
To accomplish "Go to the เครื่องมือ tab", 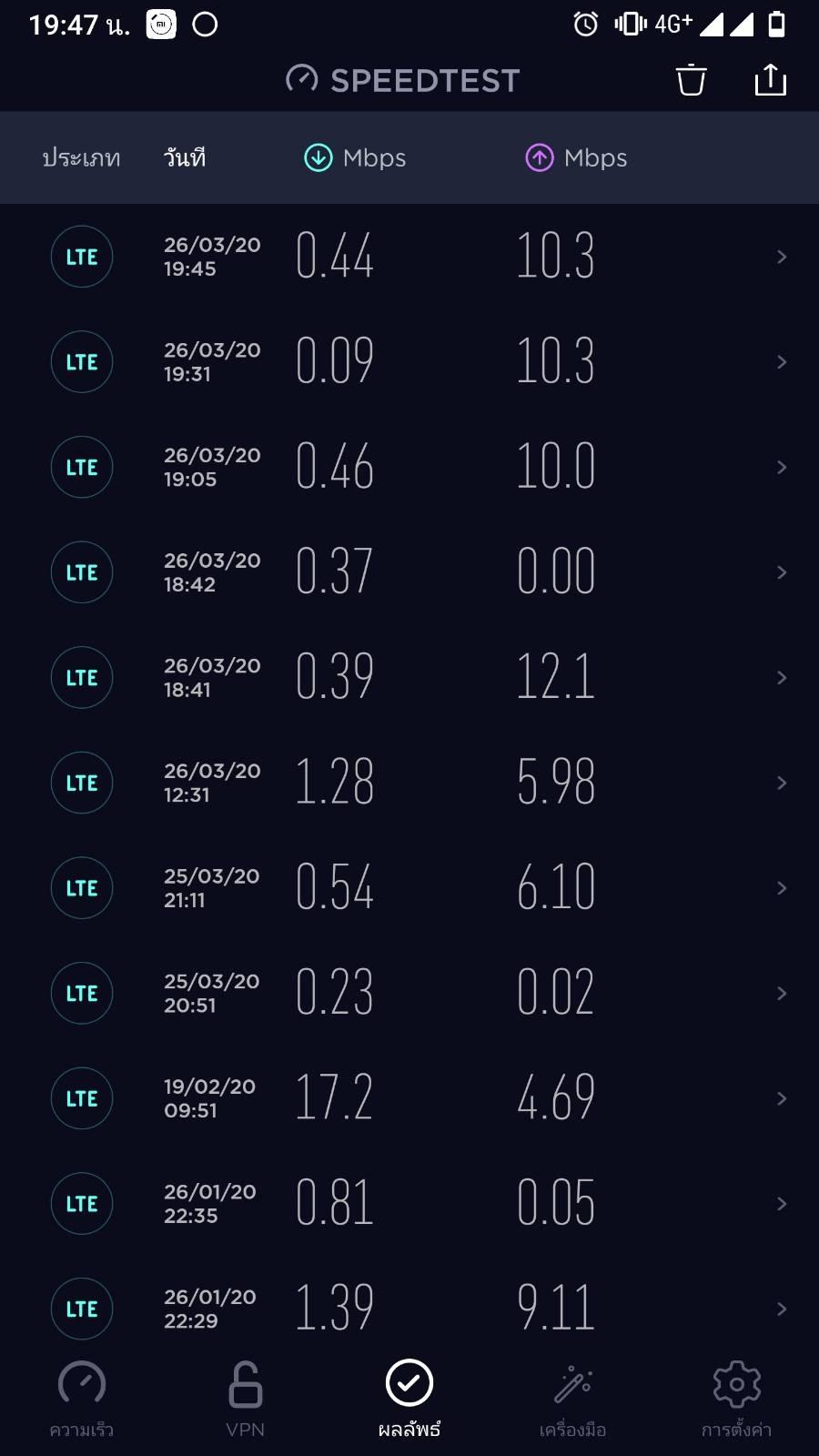I will point(572,1399).
